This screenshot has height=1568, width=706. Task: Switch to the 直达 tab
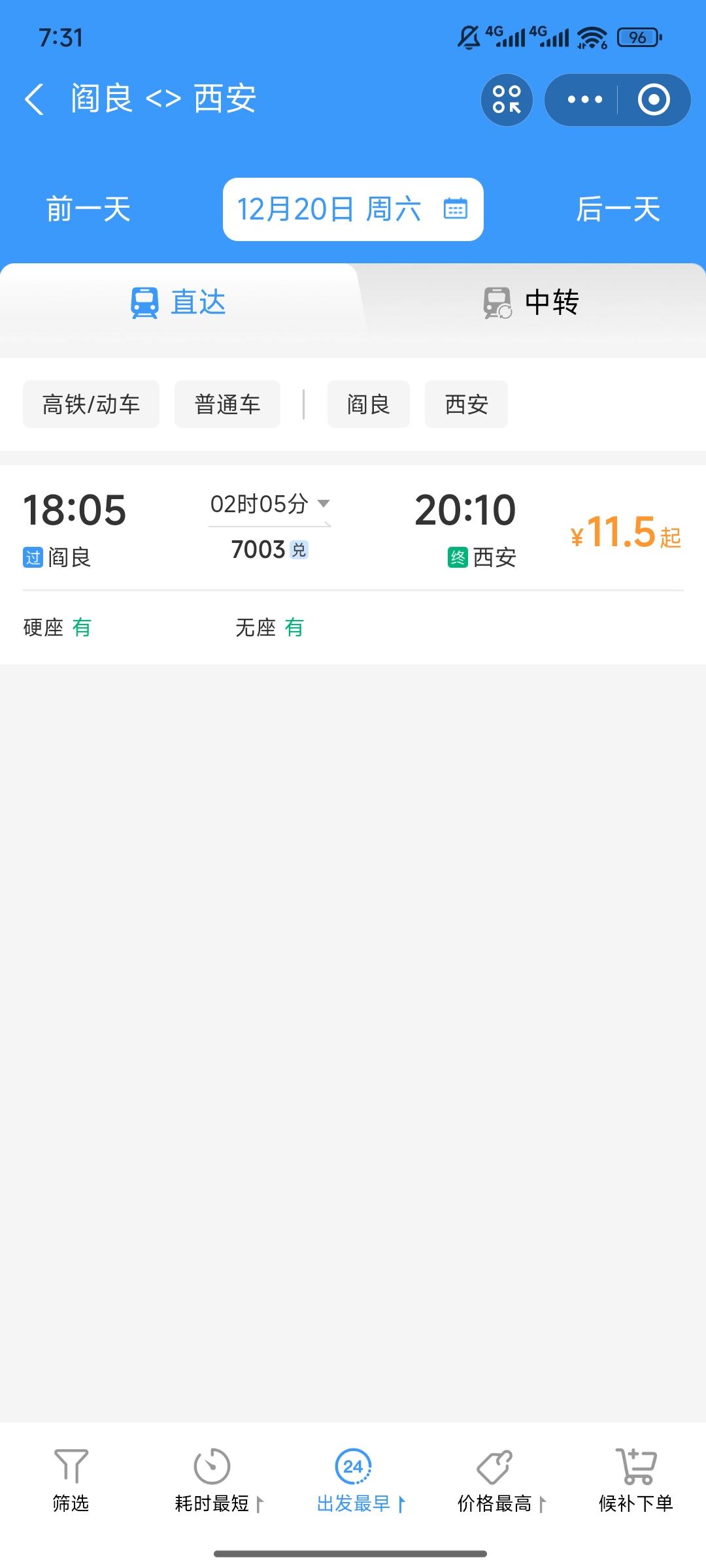[x=178, y=302]
